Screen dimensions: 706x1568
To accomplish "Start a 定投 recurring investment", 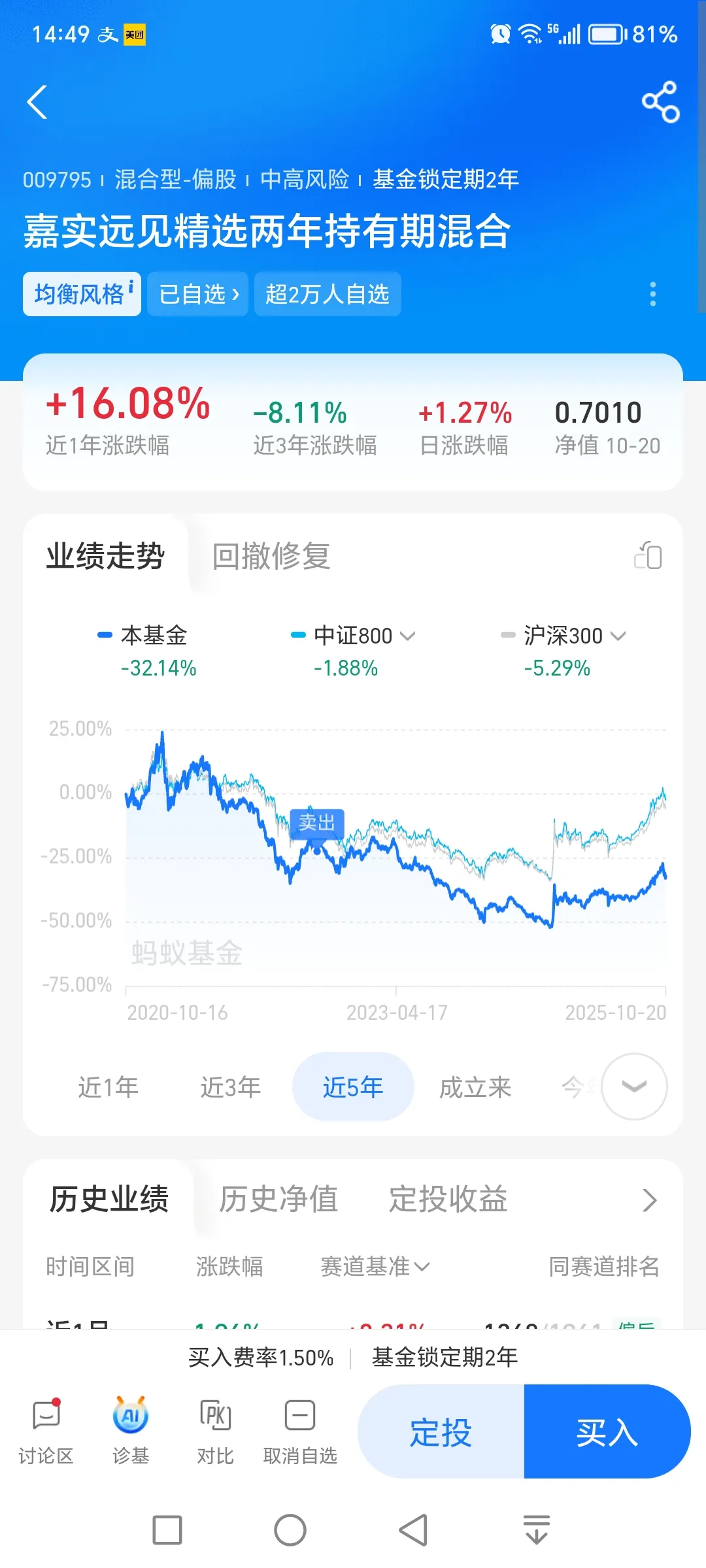I will click(x=441, y=1432).
